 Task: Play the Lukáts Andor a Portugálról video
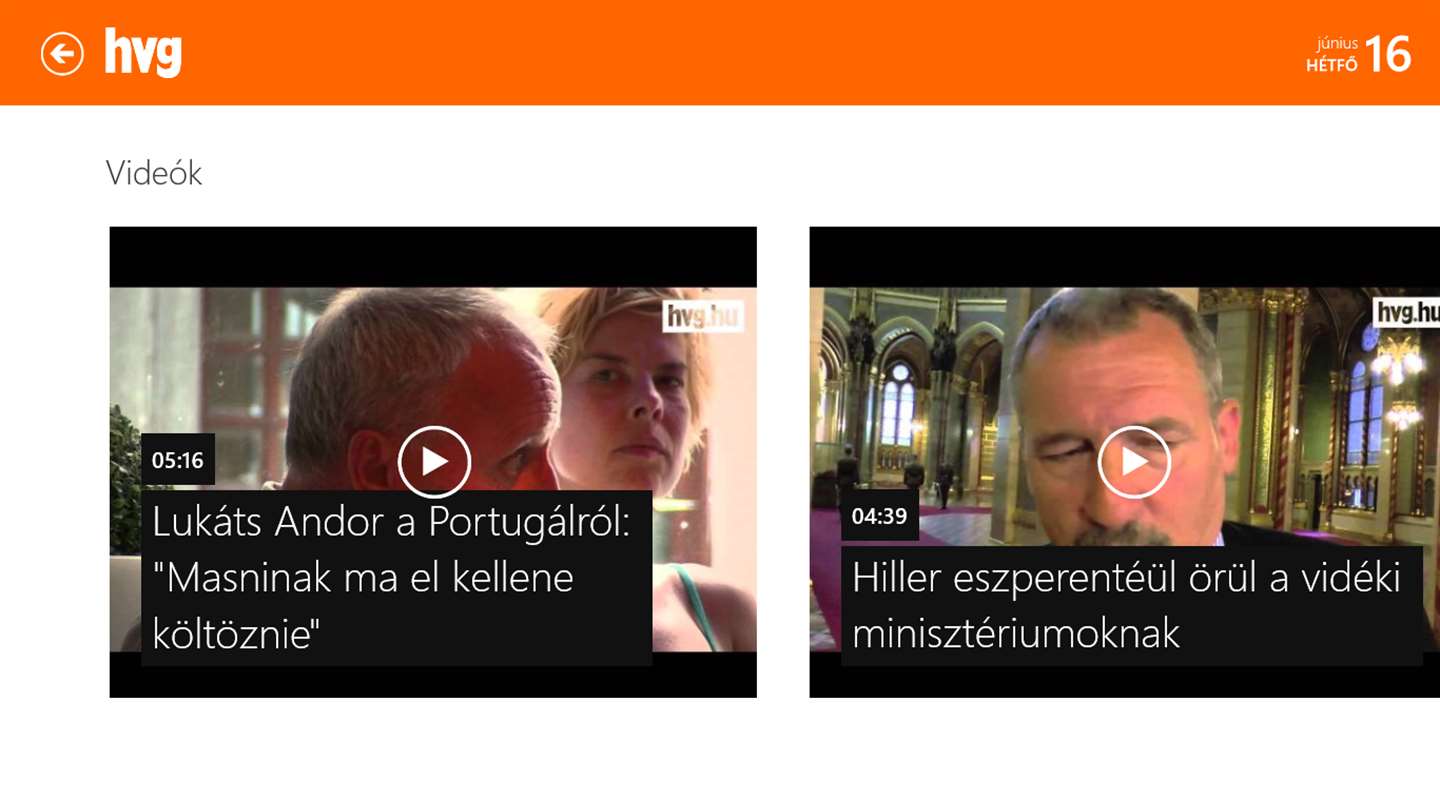434,461
